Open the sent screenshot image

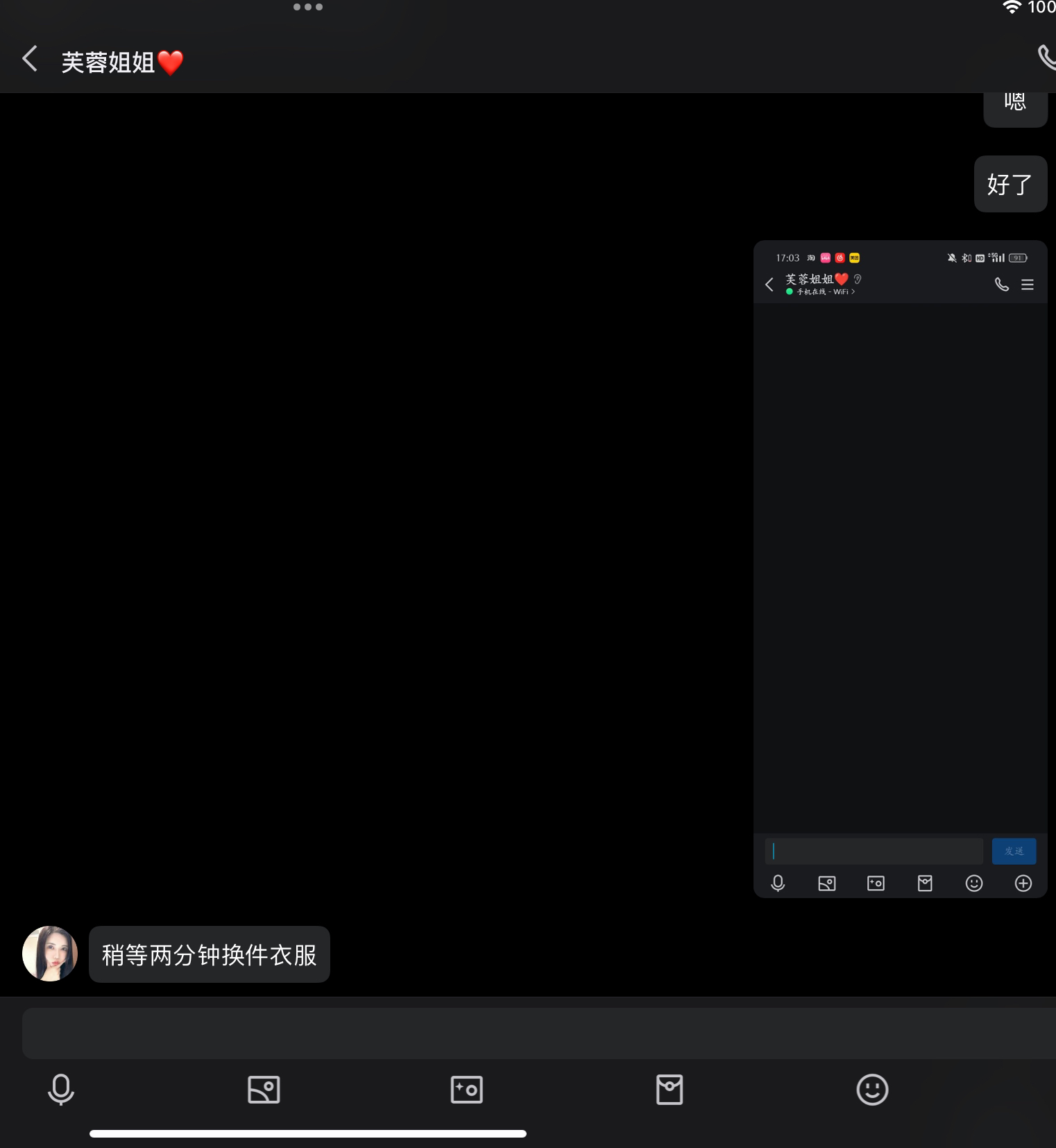click(899, 568)
